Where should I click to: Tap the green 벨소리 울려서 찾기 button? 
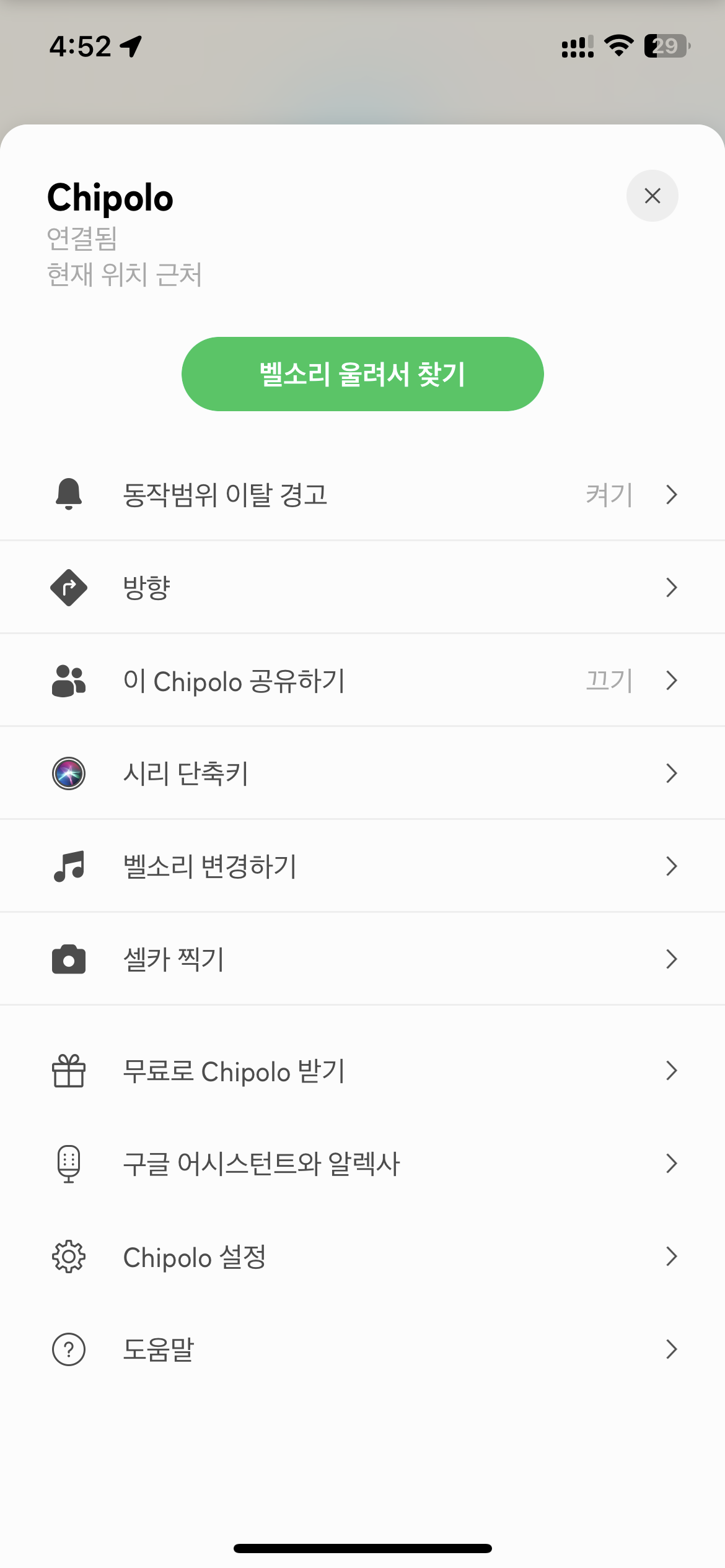pos(362,374)
